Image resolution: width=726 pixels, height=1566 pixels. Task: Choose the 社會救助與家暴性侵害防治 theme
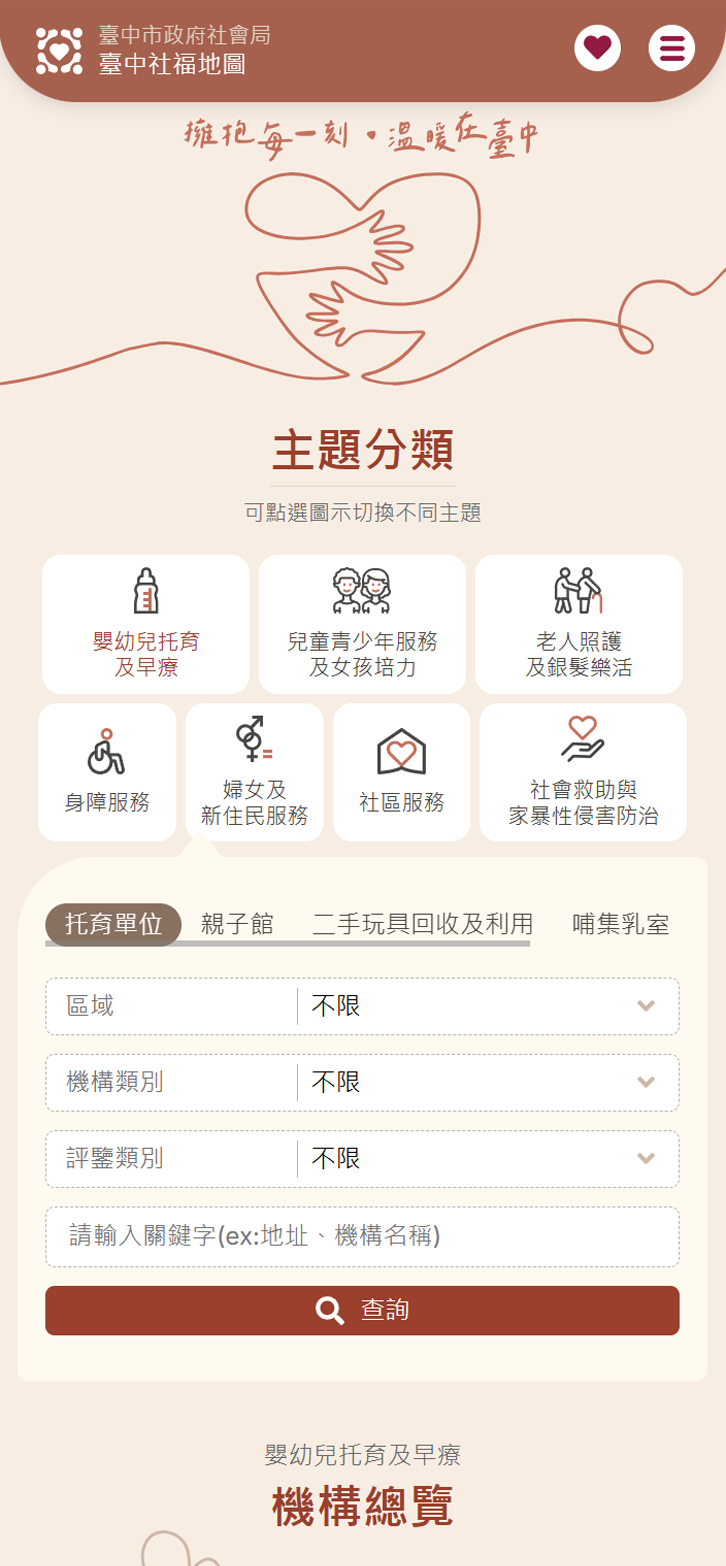coord(583,772)
